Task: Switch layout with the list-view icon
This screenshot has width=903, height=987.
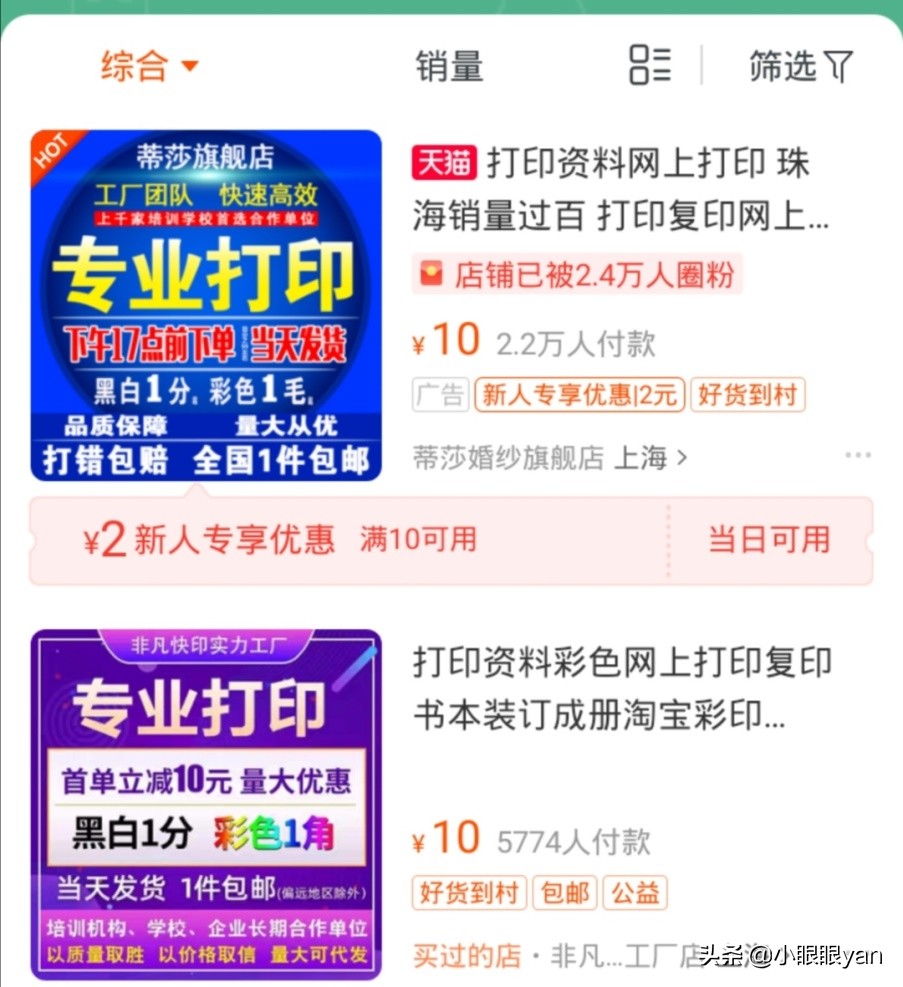Action: (648, 66)
